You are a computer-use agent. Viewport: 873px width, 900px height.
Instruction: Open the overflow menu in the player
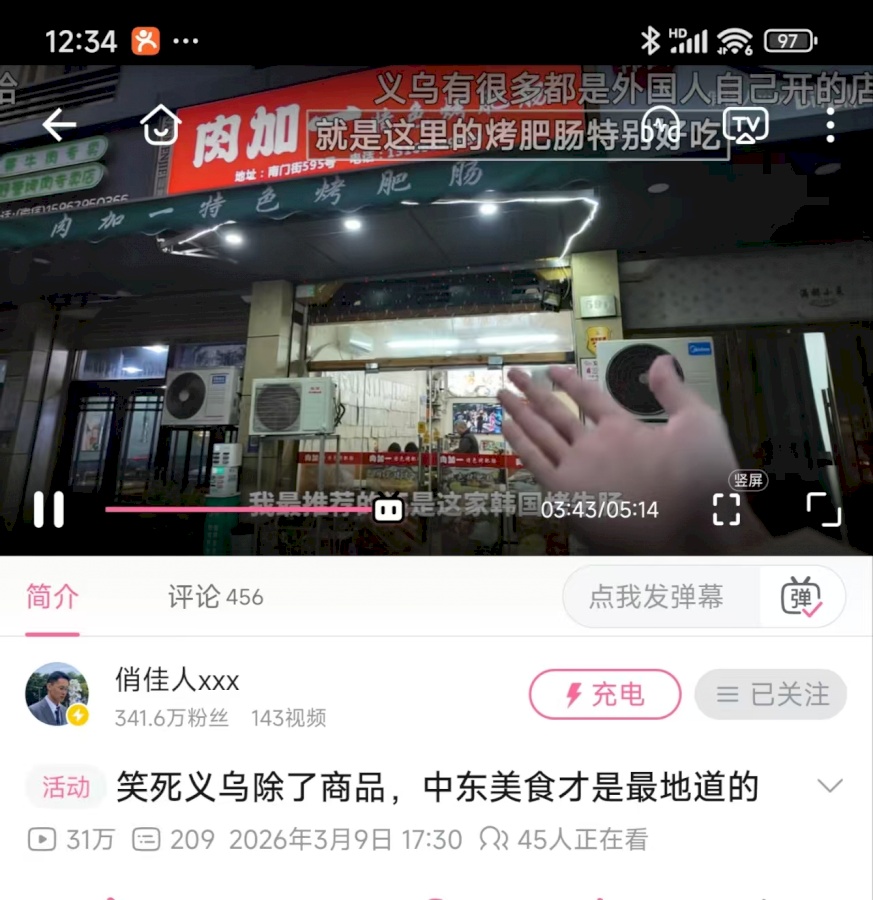[x=830, y=126]
